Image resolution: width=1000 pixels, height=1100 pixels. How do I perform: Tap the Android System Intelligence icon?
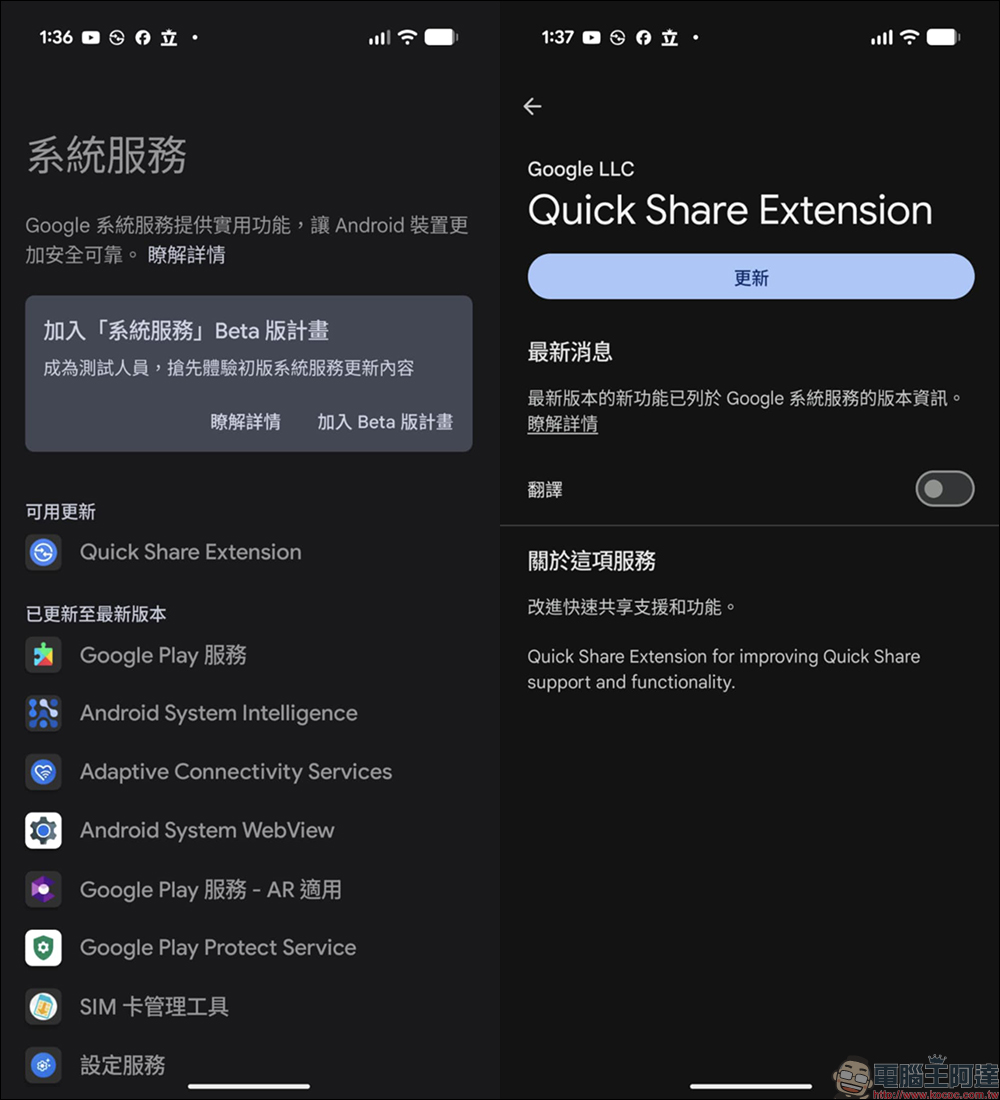coord(44,713)
